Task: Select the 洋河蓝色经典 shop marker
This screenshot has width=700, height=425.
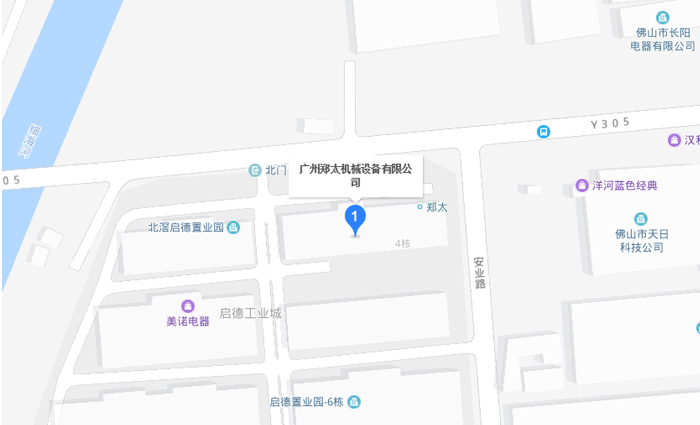Action: click(582, 185)
